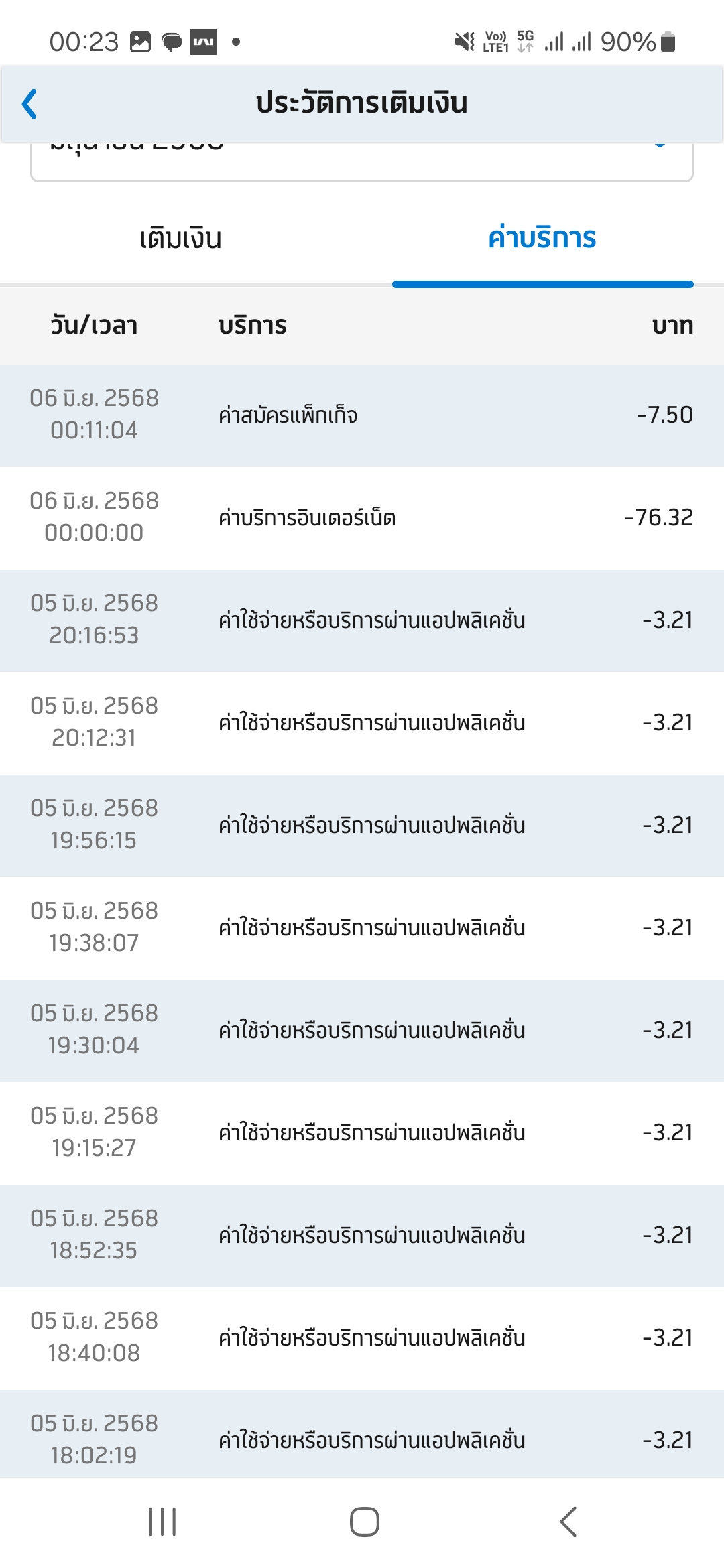Open the month selection dropdown
This screenshot has height=1568, width=724.
coord(362,161)
